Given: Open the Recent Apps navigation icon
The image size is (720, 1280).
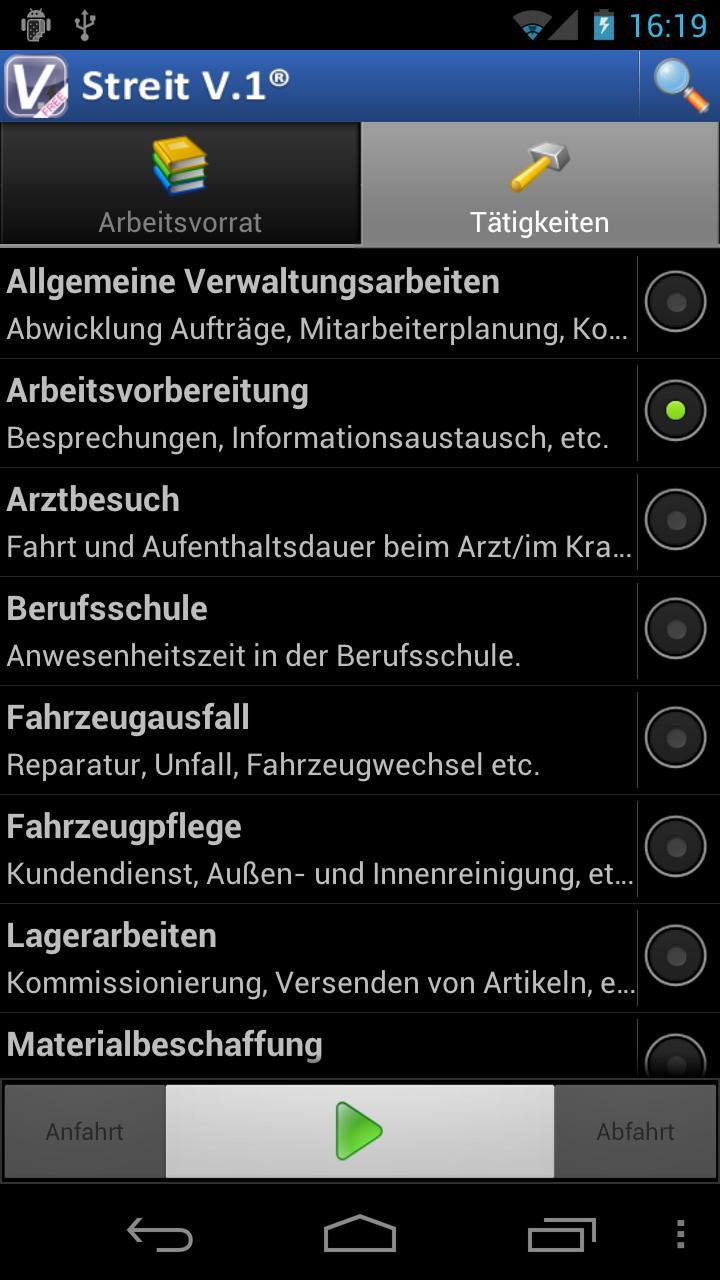Looking at the screenshot, I should (x=560, y=1235).
